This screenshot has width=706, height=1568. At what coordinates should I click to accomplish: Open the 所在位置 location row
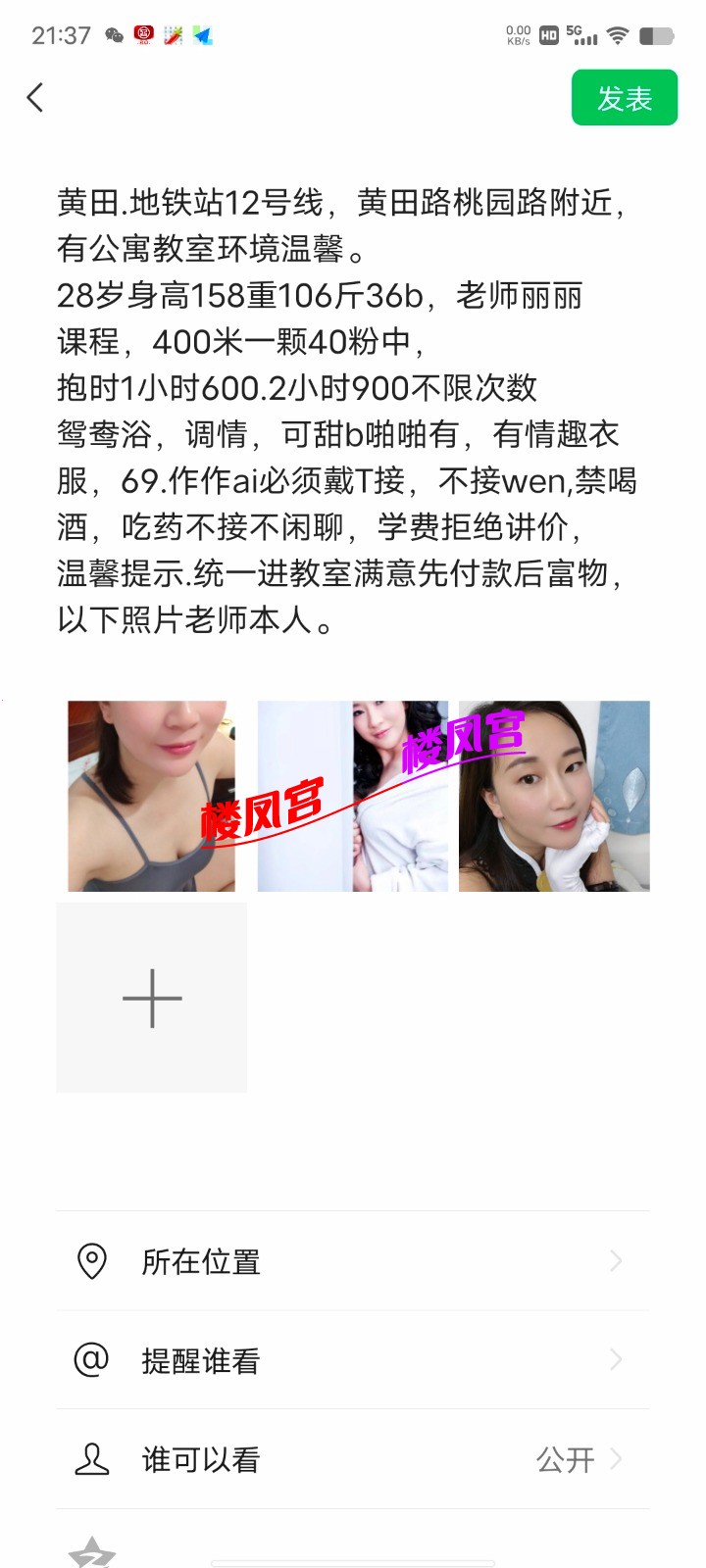pyautogui.click(x=353, y=1261)
